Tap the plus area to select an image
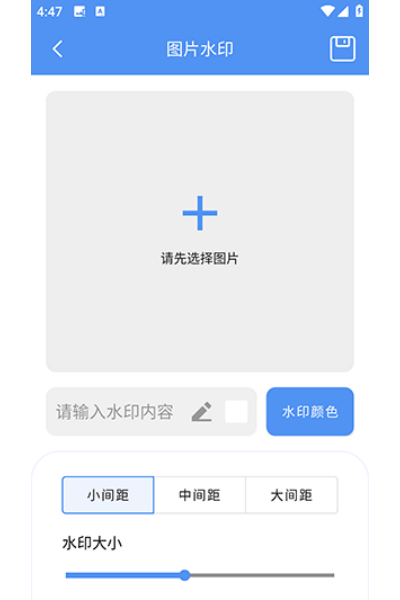400x600 pixels. [x=200, y=231]
